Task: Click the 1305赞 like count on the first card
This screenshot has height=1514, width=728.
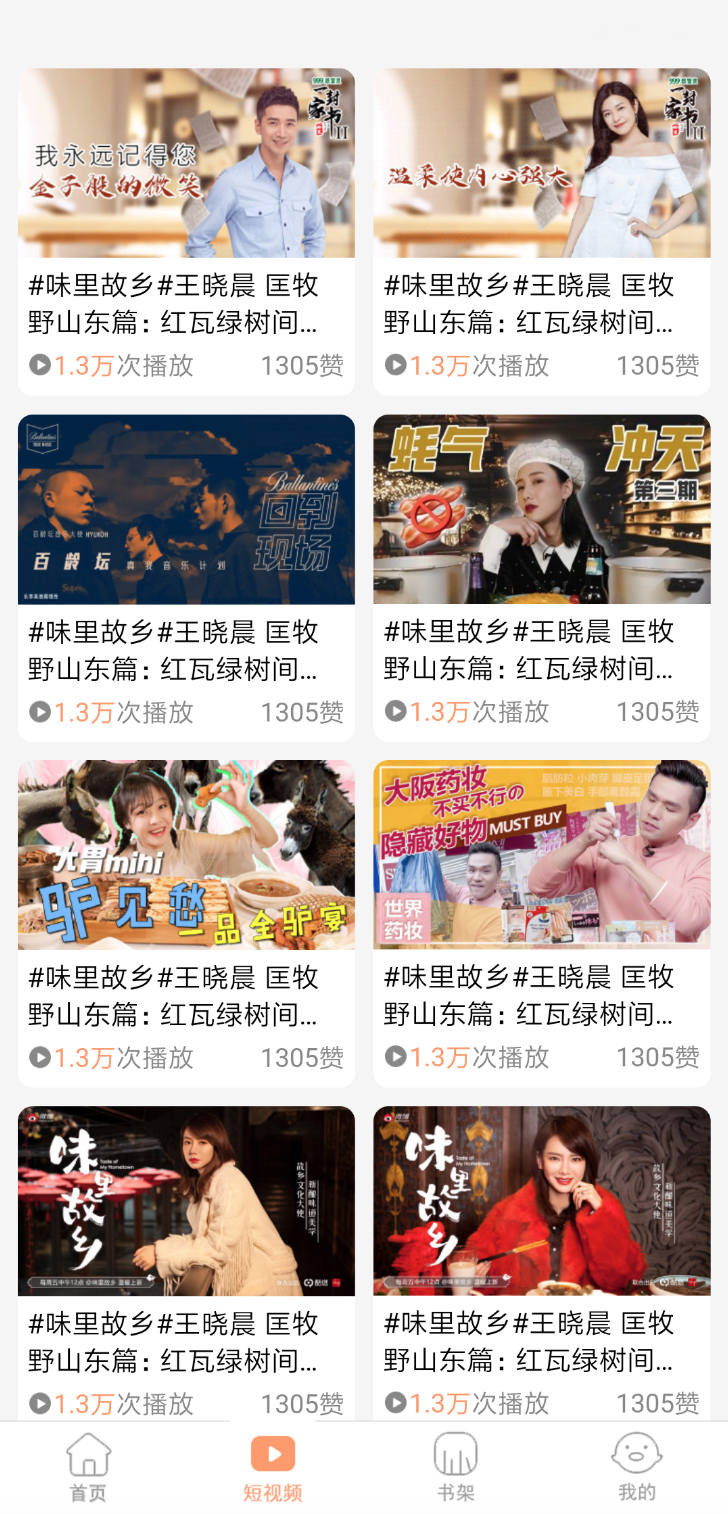Action: (302, 365)
